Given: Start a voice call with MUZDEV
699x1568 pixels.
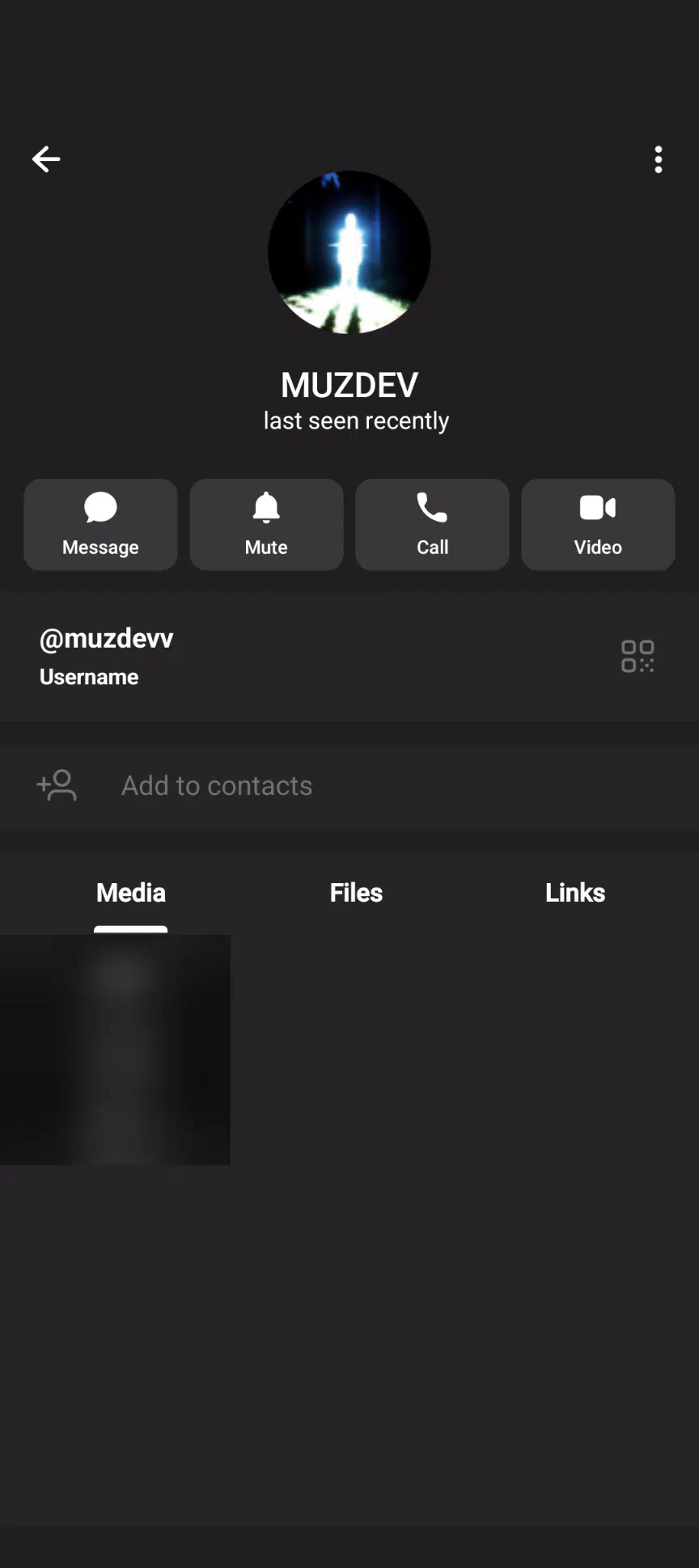Looking at the screenshot, I should click(432, 524).
